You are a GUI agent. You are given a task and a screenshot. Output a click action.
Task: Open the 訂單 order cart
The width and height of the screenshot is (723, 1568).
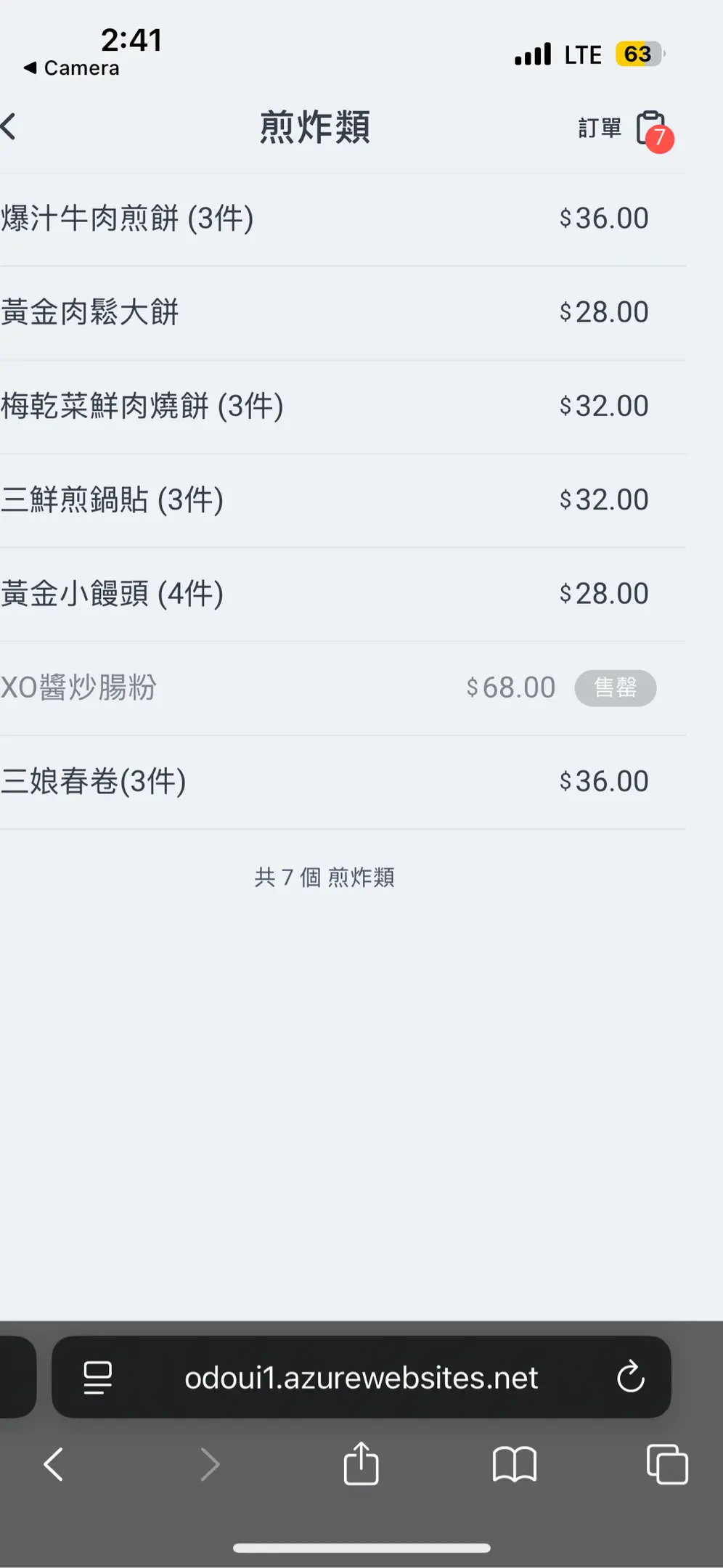point(626,129)
